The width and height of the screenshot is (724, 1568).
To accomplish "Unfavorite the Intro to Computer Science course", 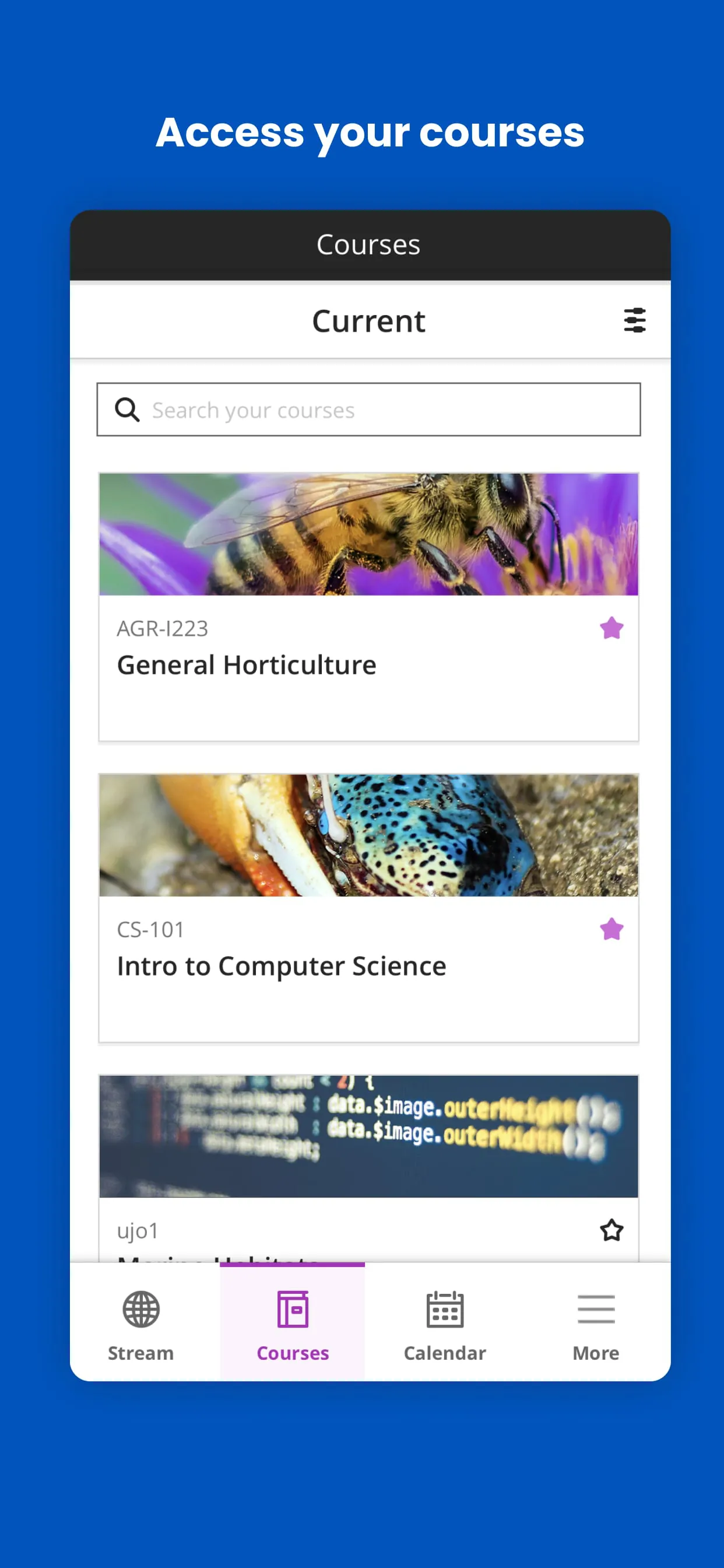I will pos(611,928).
